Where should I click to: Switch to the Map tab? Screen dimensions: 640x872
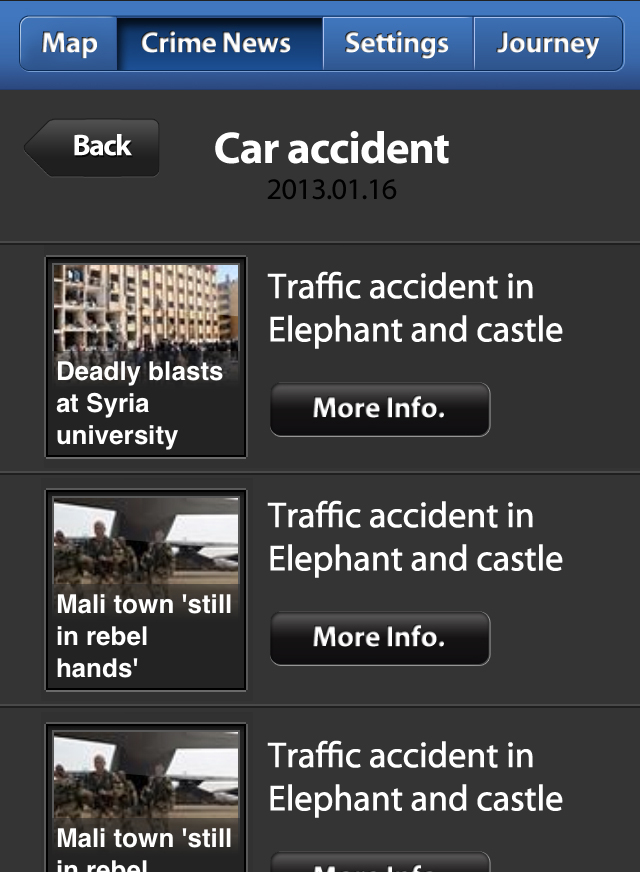click(x=69, y=44)
